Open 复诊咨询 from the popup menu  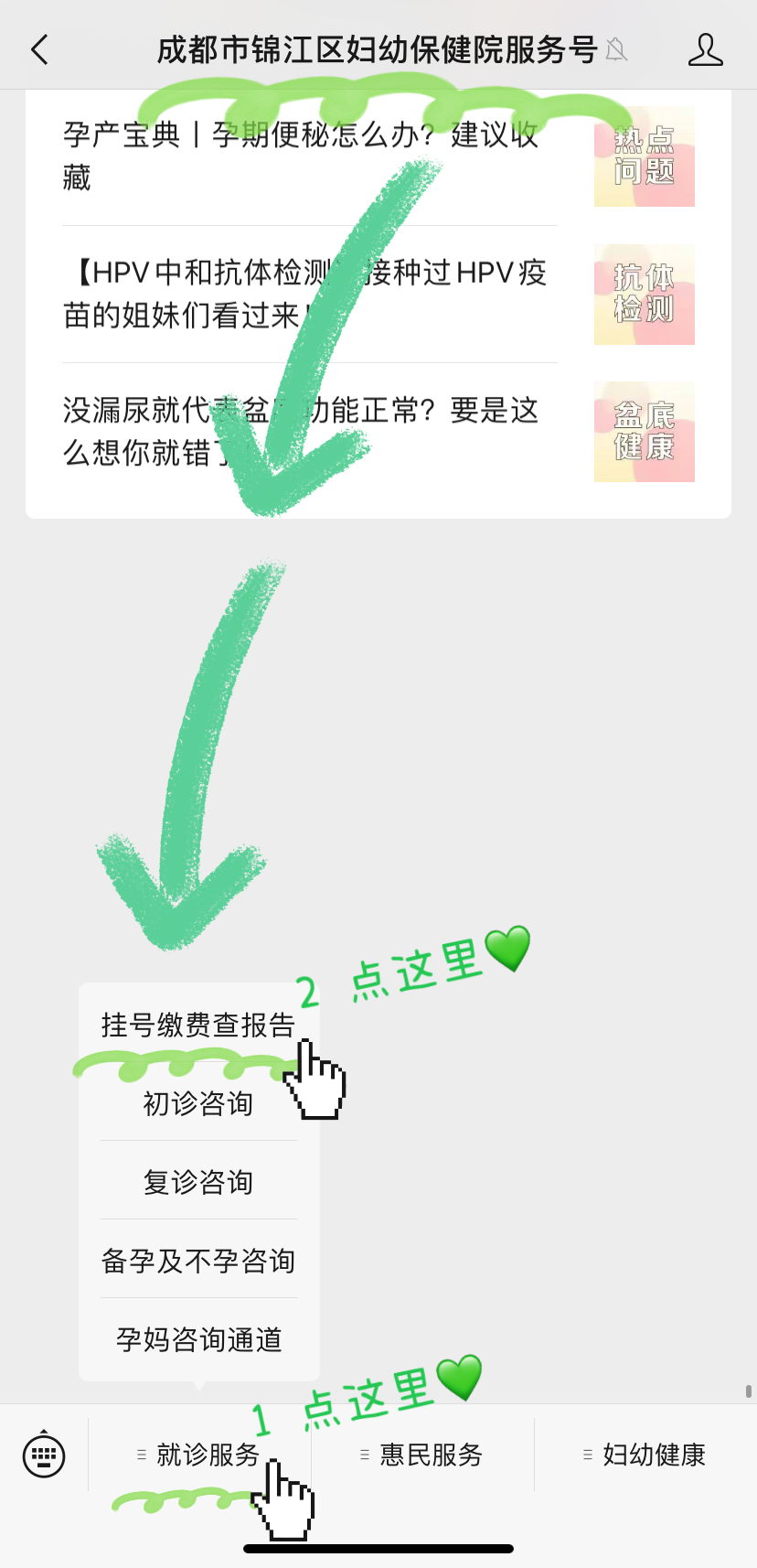pos(198,1182)
